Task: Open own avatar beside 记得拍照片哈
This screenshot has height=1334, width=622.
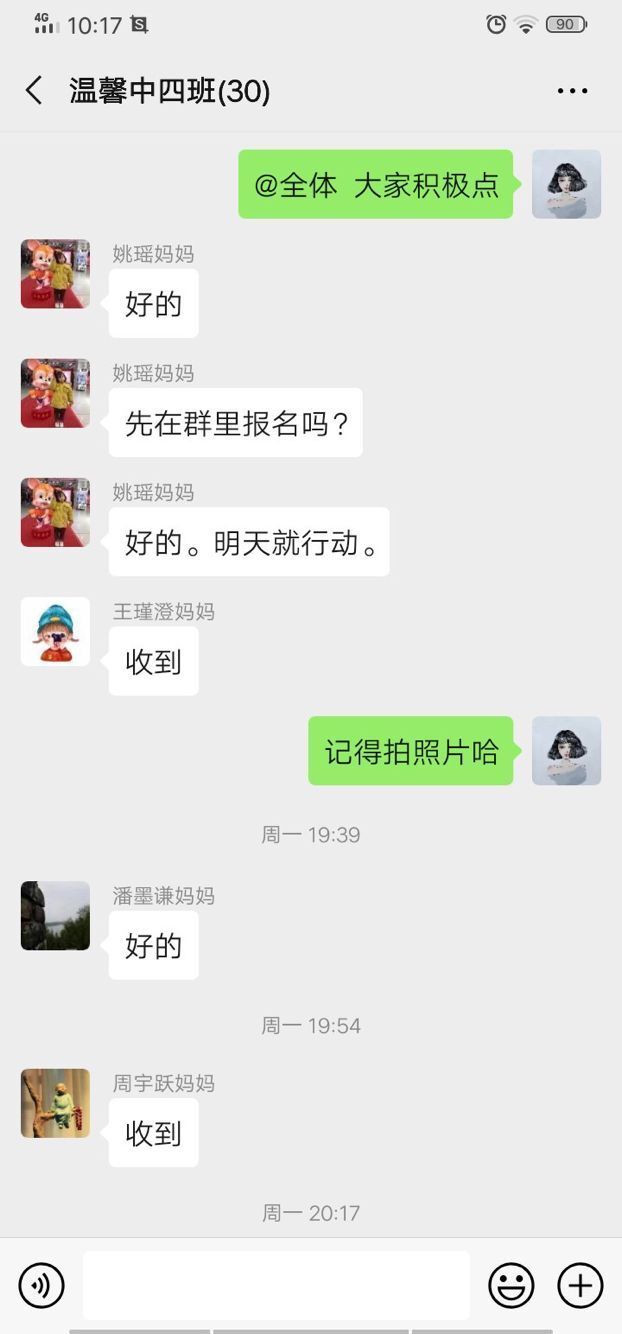Action: 566,750
